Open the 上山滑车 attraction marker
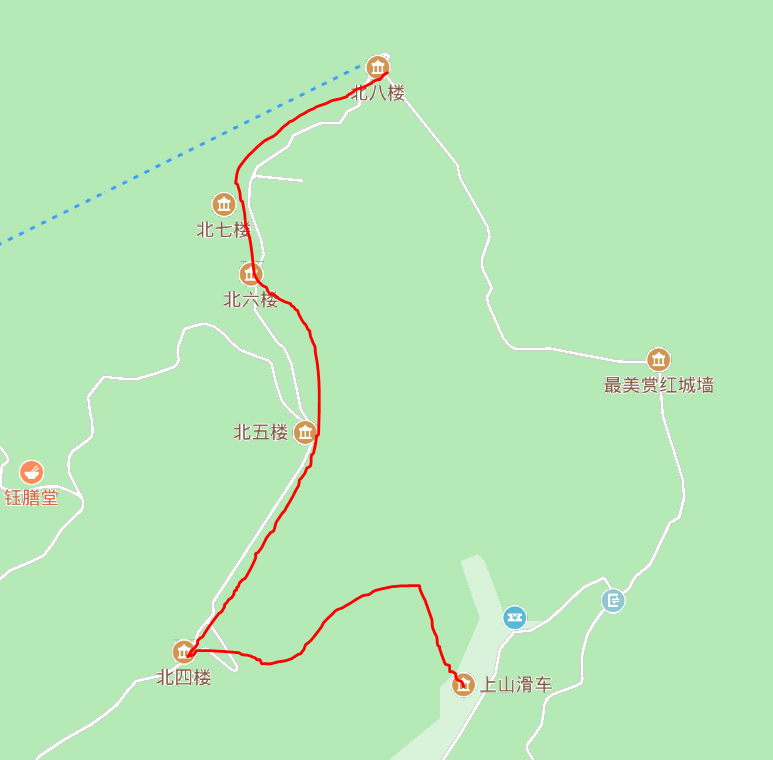 click(463, 685)
